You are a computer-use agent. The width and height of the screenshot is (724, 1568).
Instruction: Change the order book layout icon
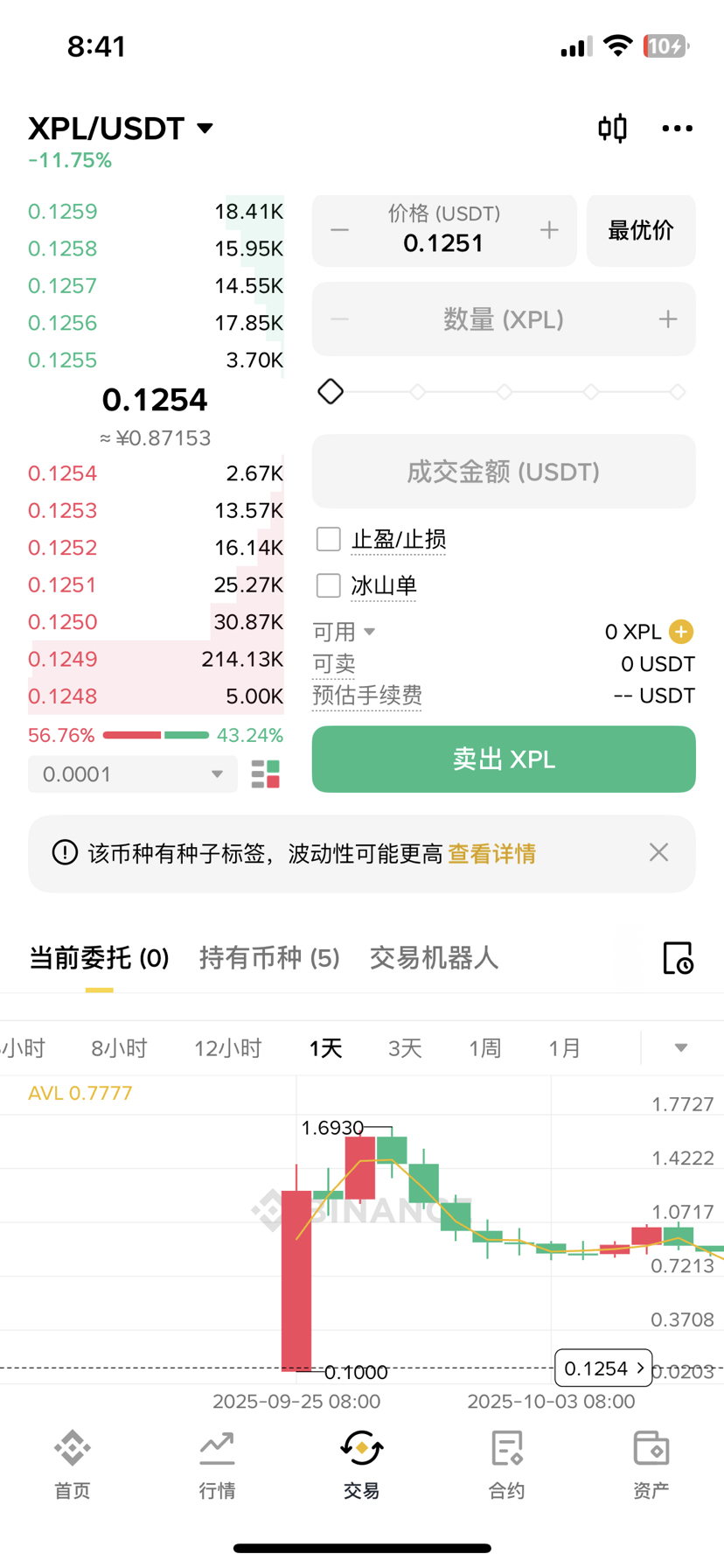pos(265,774)
